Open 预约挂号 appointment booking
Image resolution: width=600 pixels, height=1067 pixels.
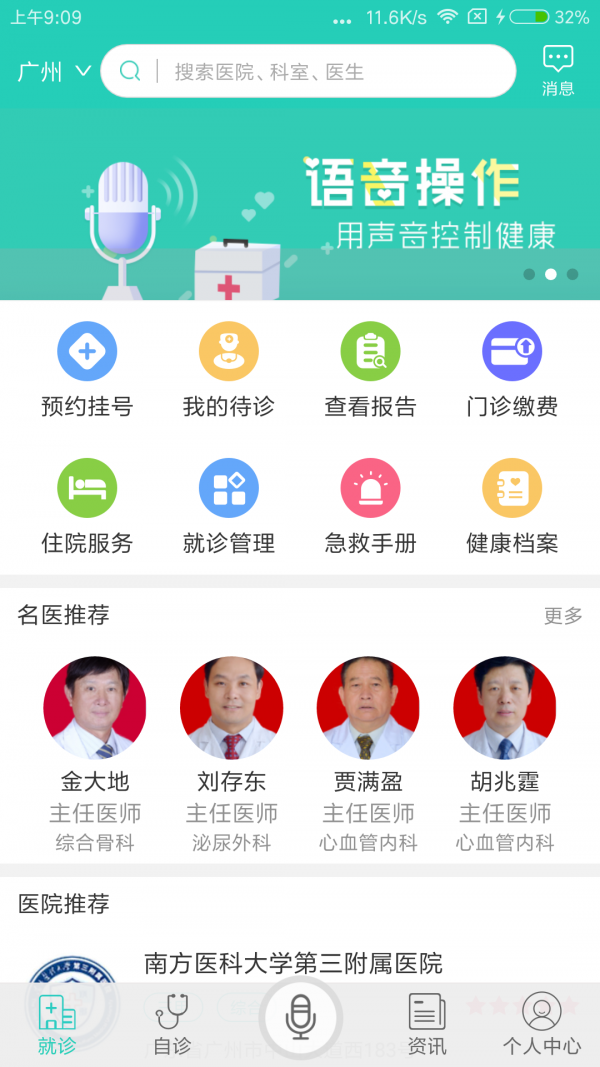pyautogui.click(x=87, y=370)
